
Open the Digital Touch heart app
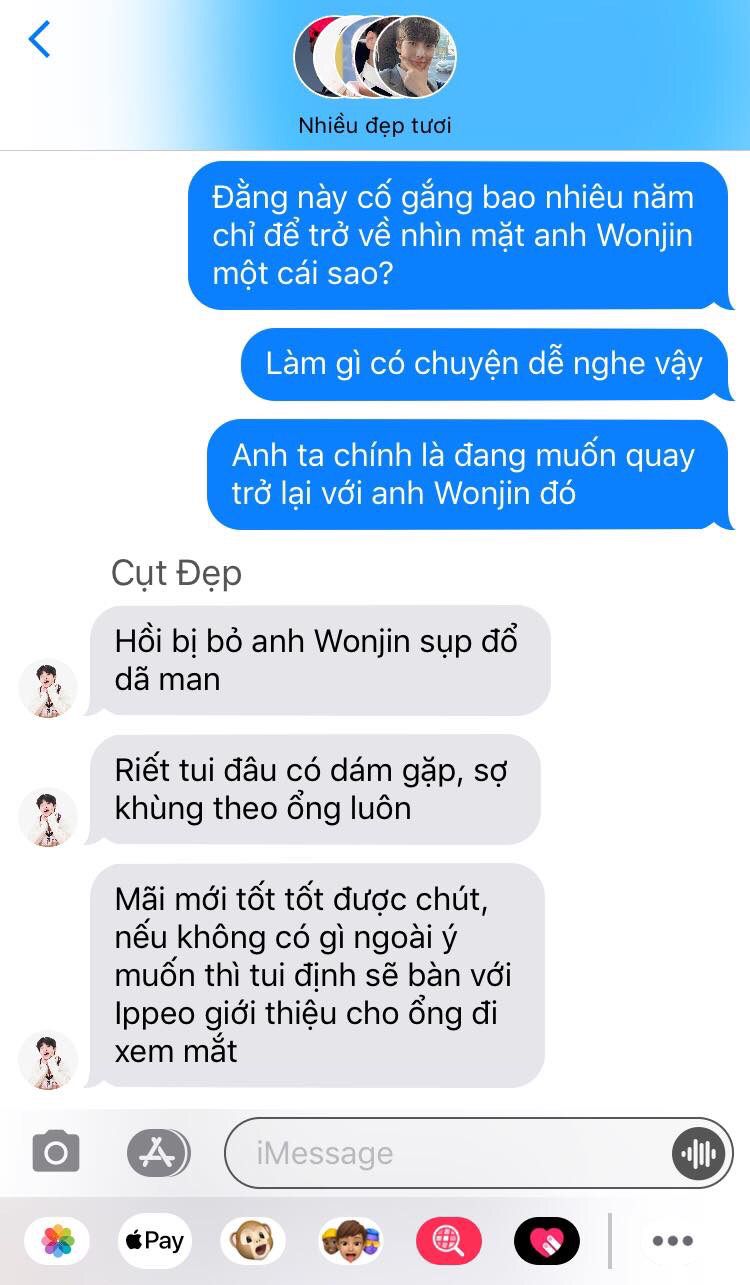pos(547,1242)
